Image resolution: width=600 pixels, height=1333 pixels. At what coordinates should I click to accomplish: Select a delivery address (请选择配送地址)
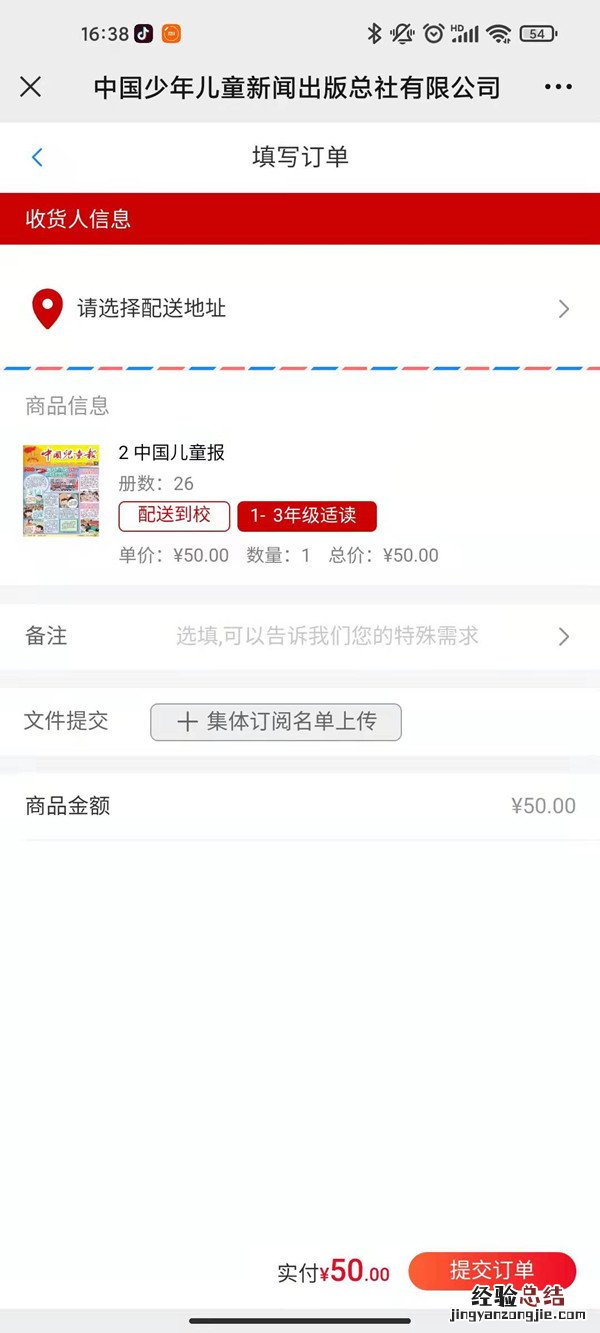click(x=300, y=308)
